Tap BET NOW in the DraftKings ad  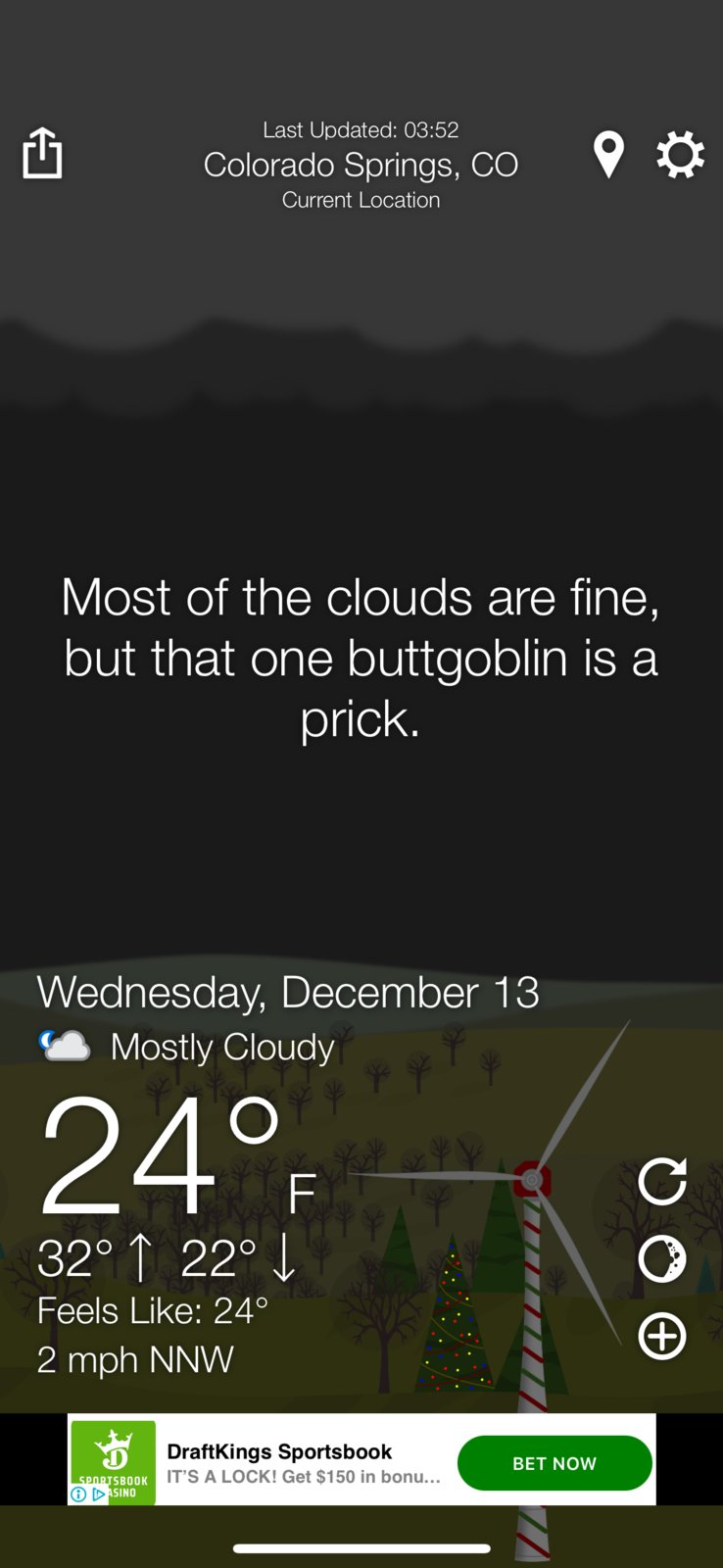click(554, 1463)
